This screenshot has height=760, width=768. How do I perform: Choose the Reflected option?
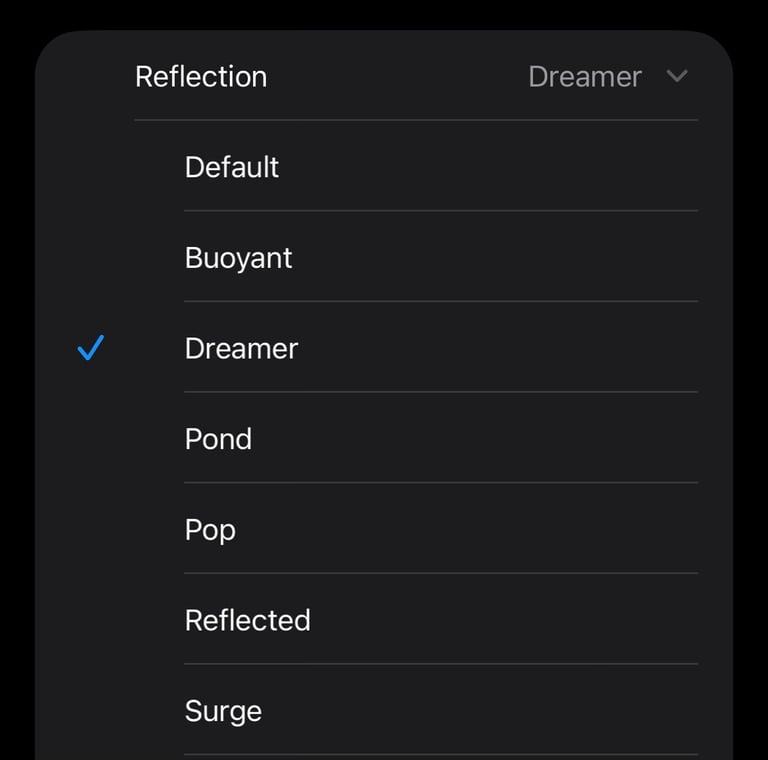click(248, 620)
